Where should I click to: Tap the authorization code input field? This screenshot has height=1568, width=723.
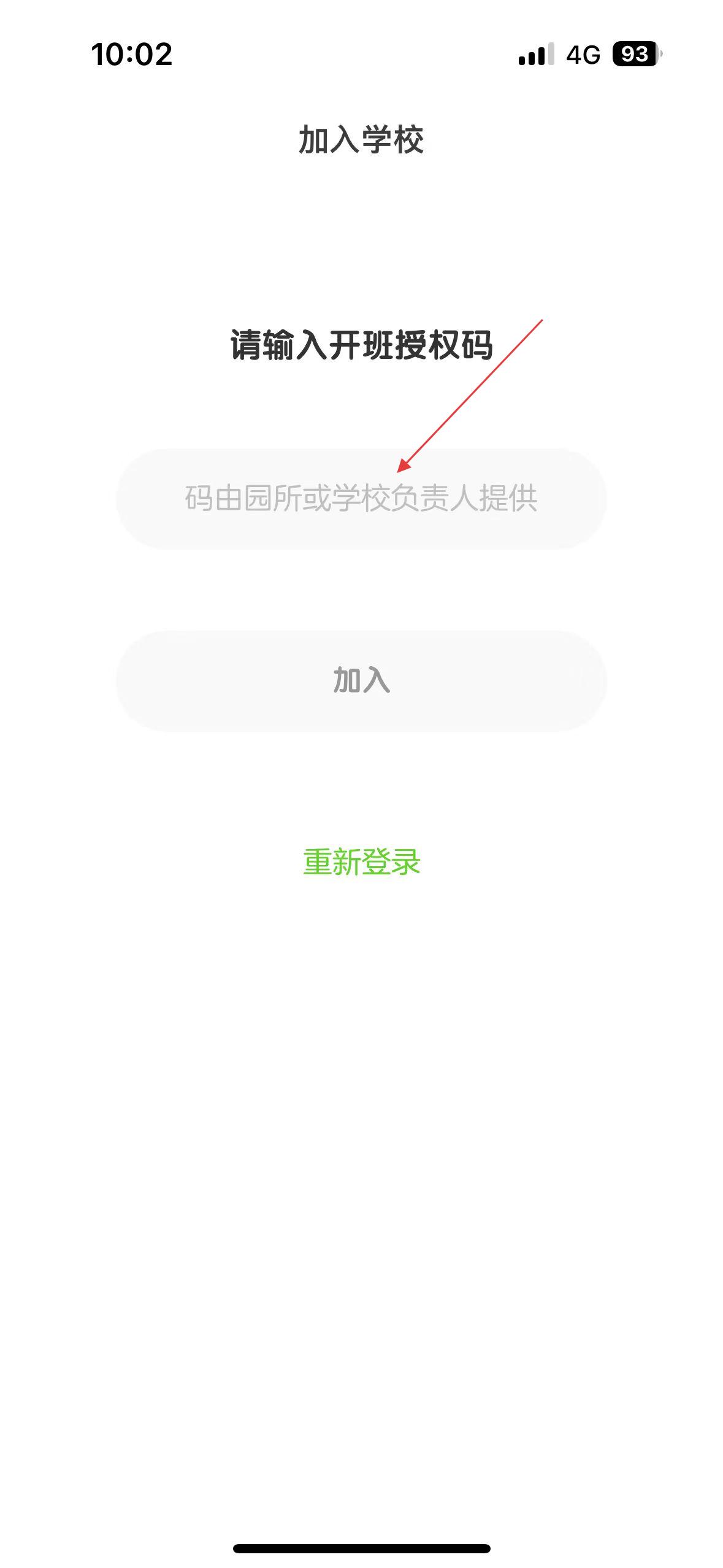coord(361,498)
